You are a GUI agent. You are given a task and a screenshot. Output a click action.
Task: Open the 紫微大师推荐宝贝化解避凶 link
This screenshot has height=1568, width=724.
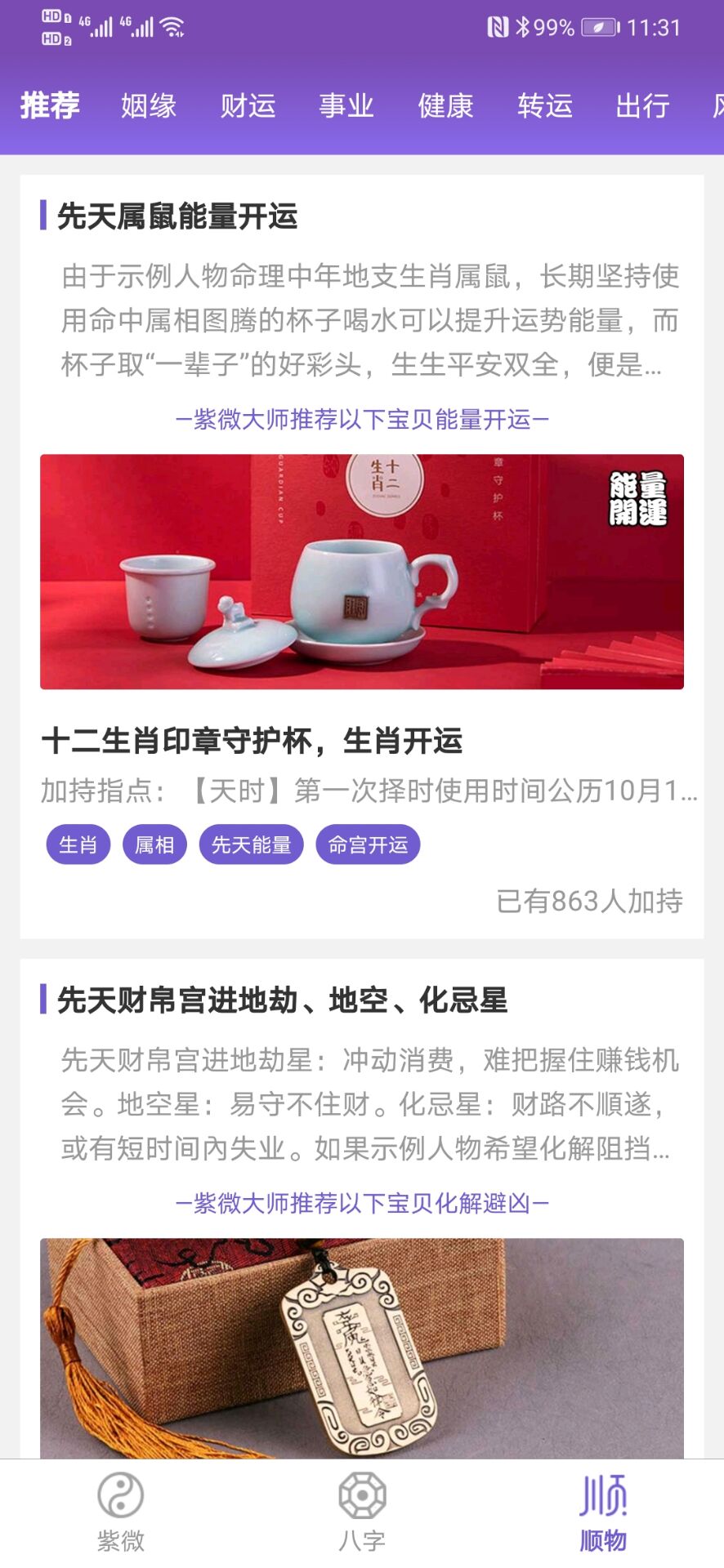point(362,1203)
